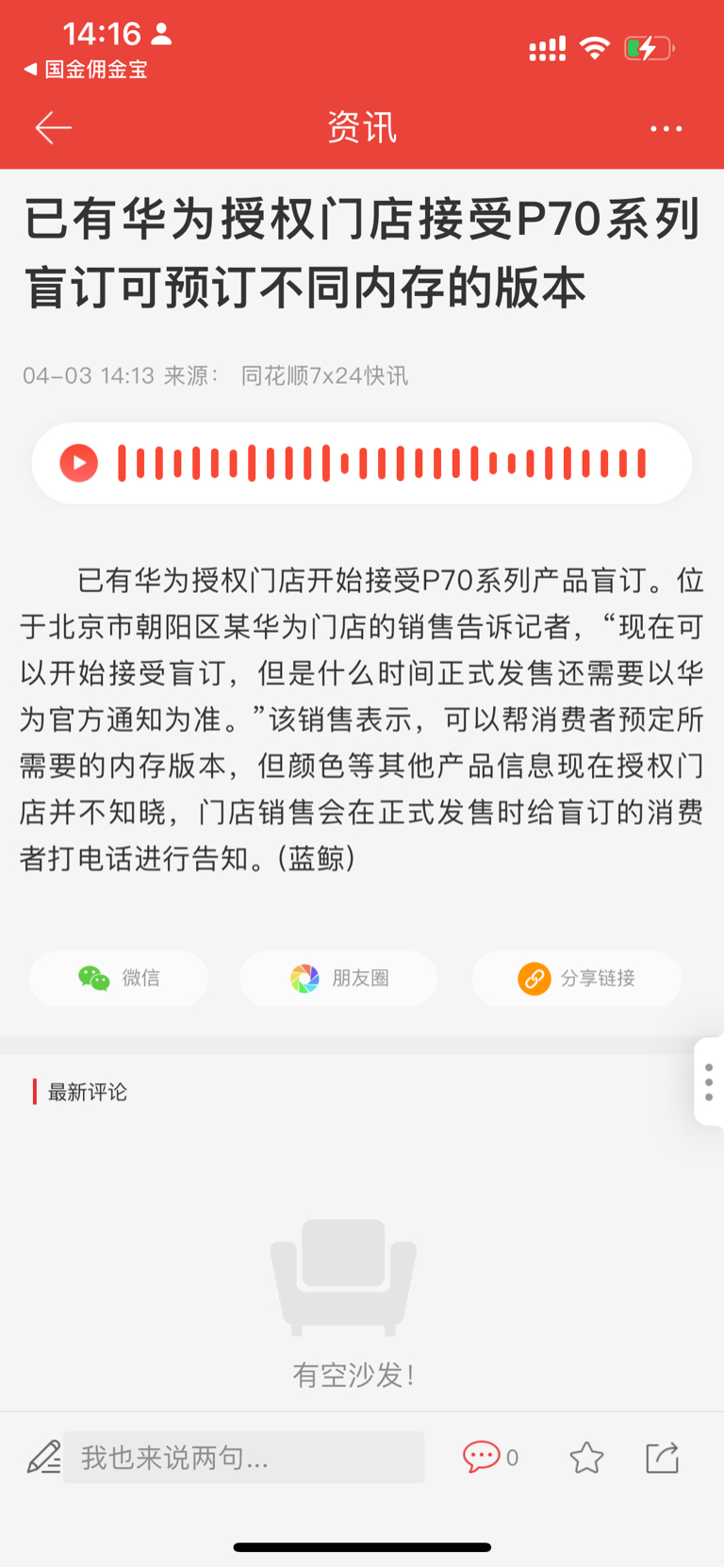The height and width of the screenshot is (1568, 724).
Task: Play the audio reading of the article
Action: pyautogui.click(x=80, y=463)
